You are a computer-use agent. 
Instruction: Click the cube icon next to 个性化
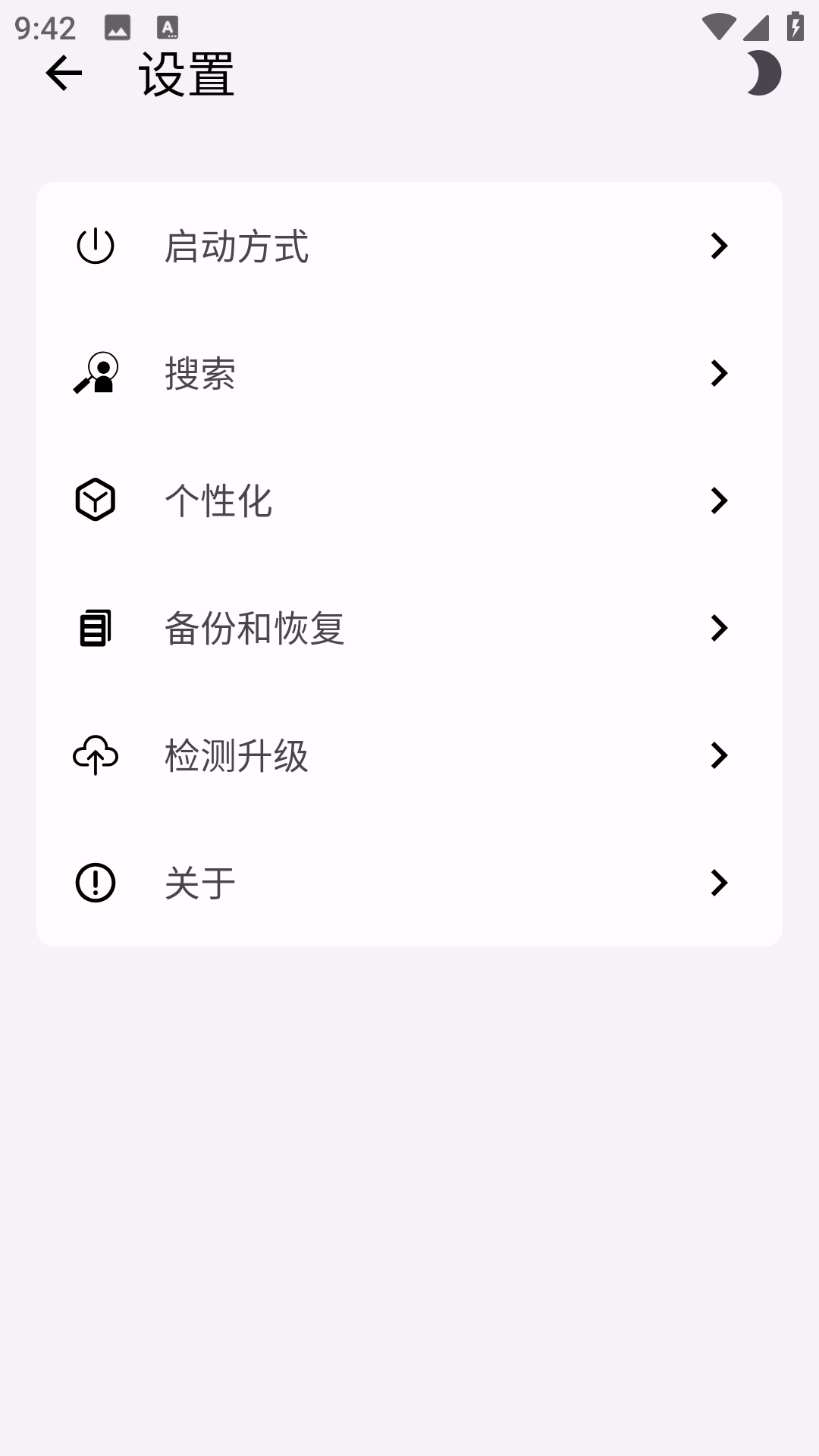[95, 500]
